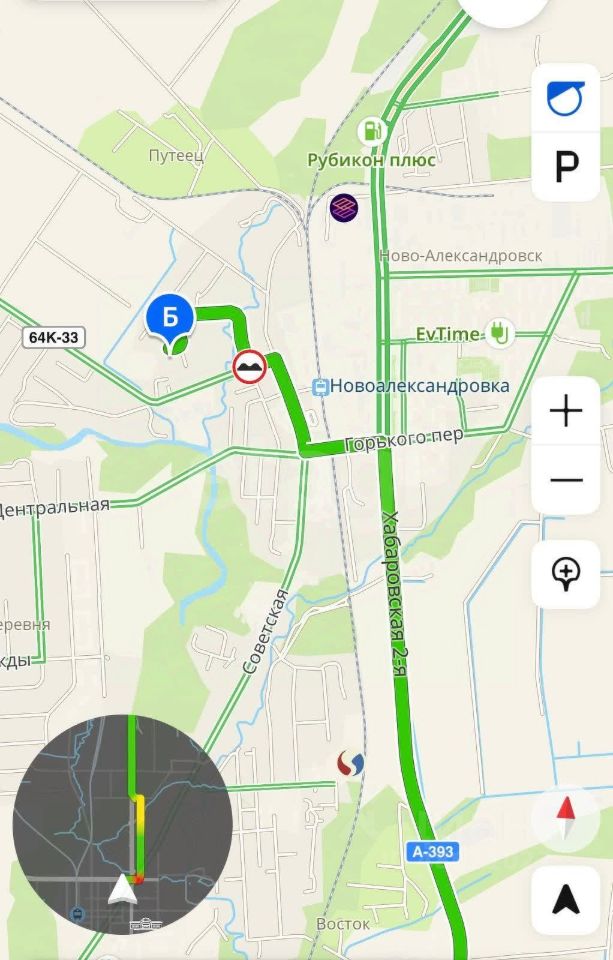Select destination marker Б
613x960 pixels.
point(171,319)
